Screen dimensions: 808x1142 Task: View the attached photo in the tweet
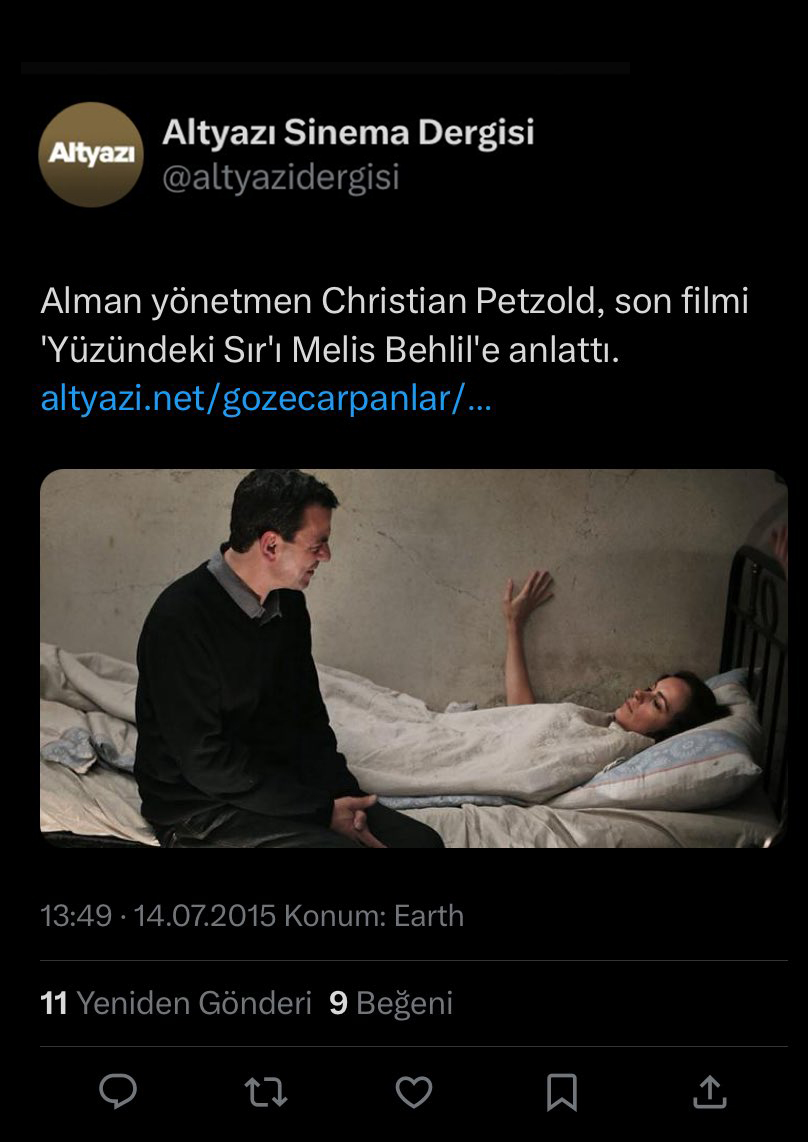(413, 658)
